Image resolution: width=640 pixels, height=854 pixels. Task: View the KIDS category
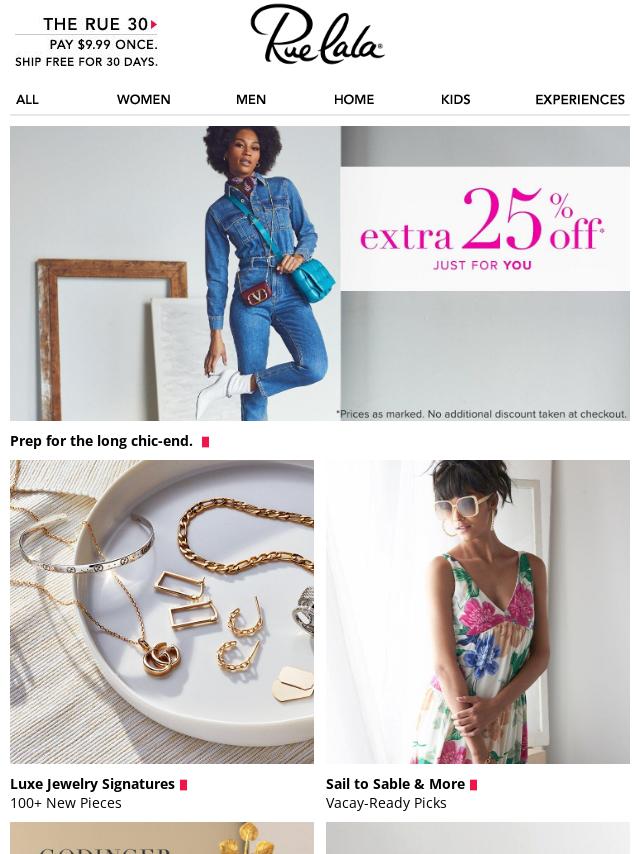455,99
